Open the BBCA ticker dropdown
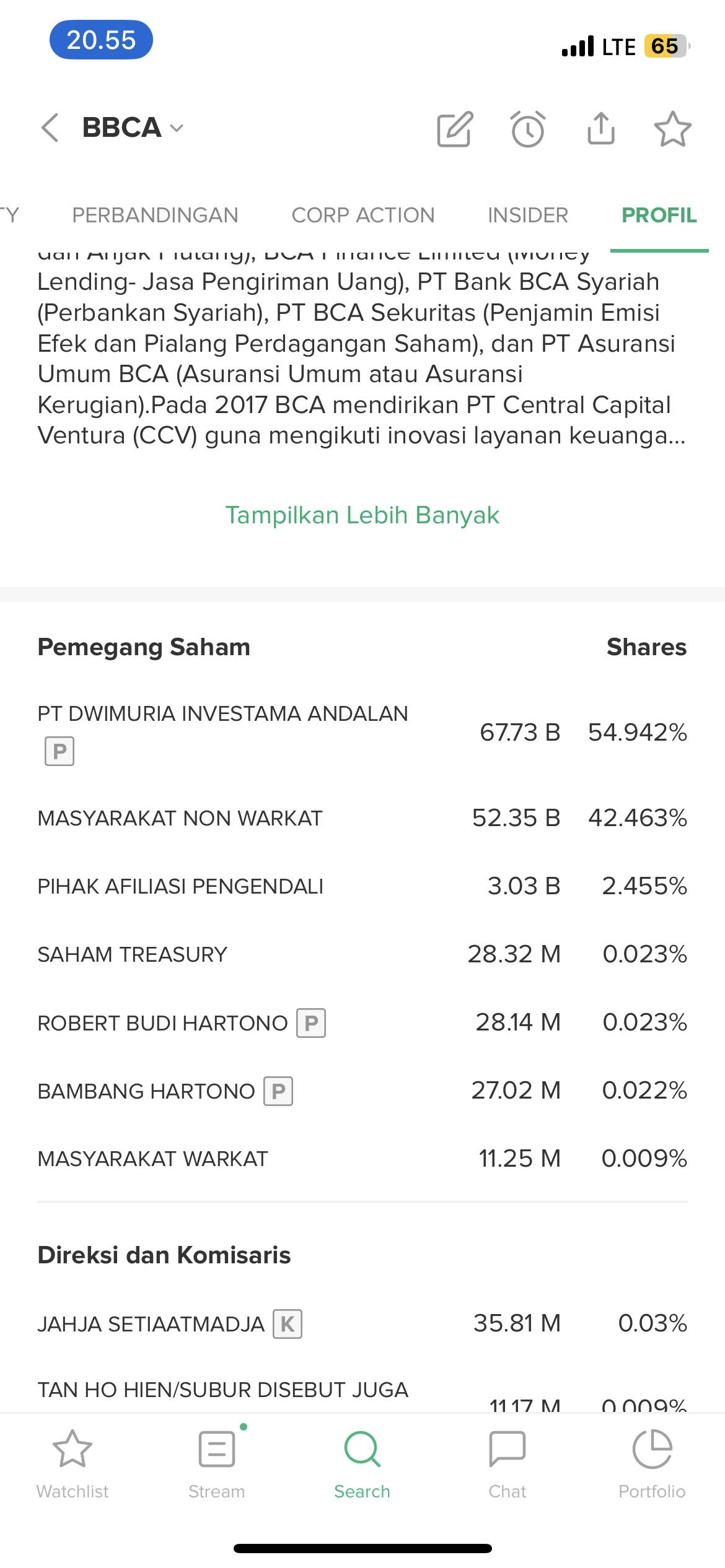This screenshot has height=1568, width=725. pyautogui.click(x=133, y=128)
